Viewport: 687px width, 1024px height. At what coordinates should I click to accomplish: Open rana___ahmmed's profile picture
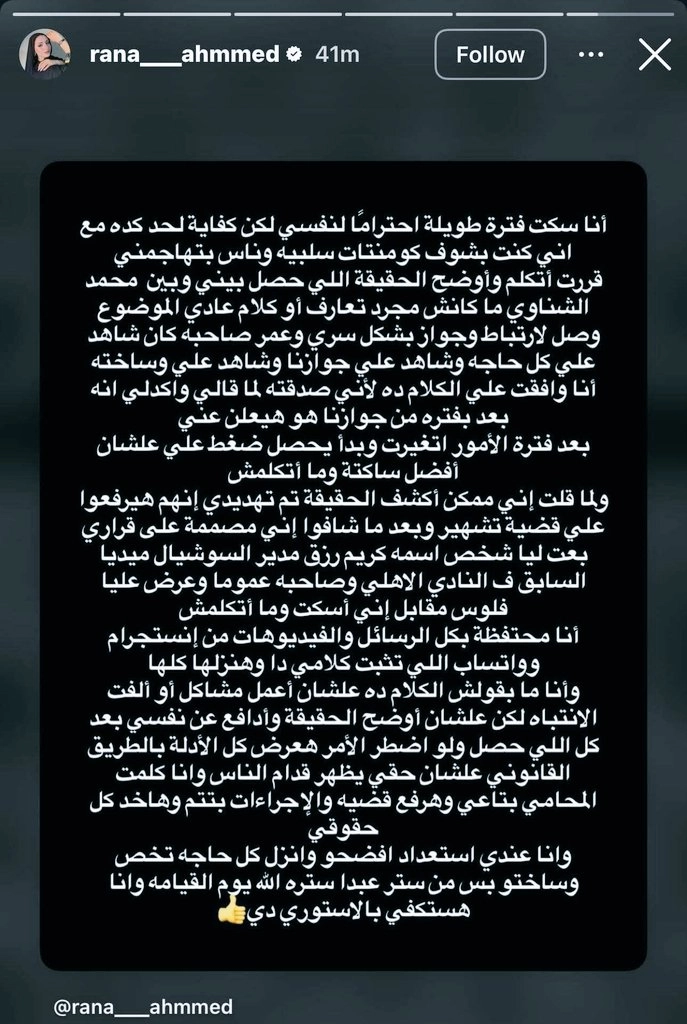[44, 54]
